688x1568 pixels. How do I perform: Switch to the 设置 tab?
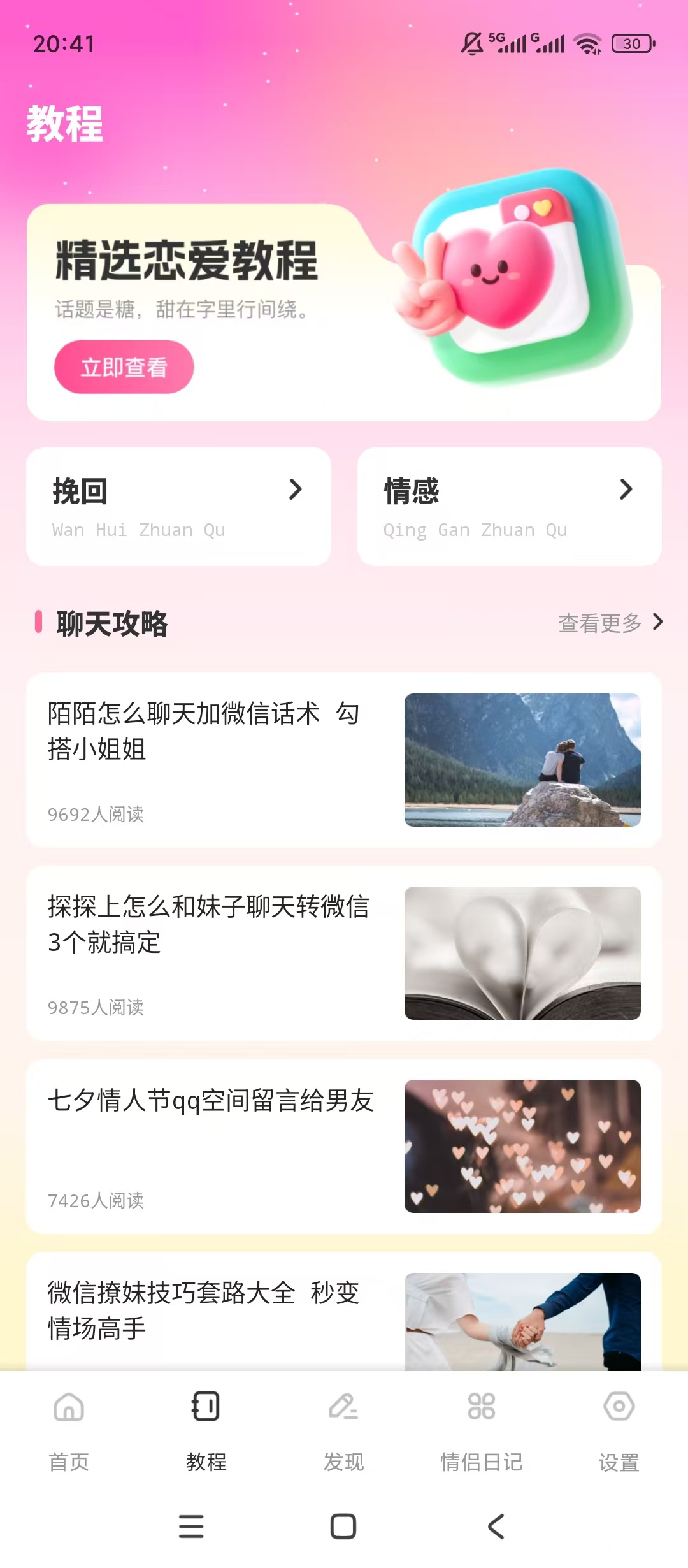[x=619, y=1432]
